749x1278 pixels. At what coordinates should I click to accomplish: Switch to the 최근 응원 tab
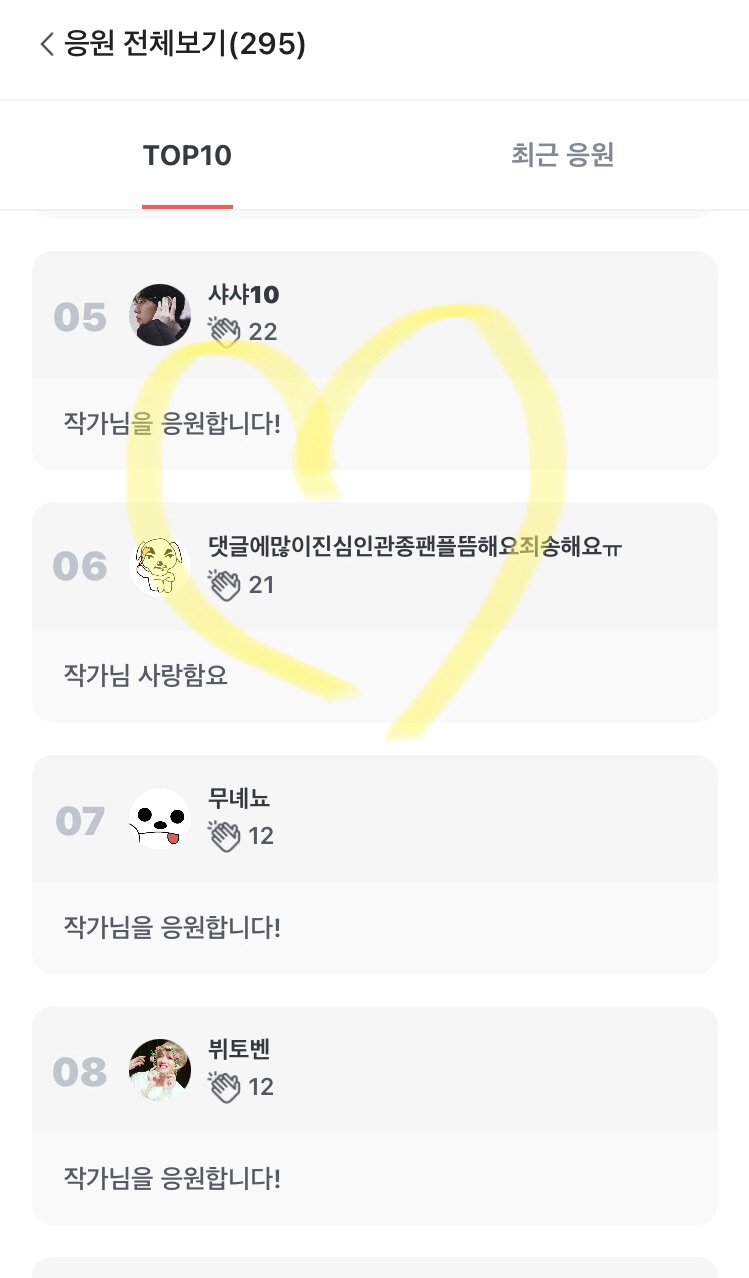pos(562,156)
